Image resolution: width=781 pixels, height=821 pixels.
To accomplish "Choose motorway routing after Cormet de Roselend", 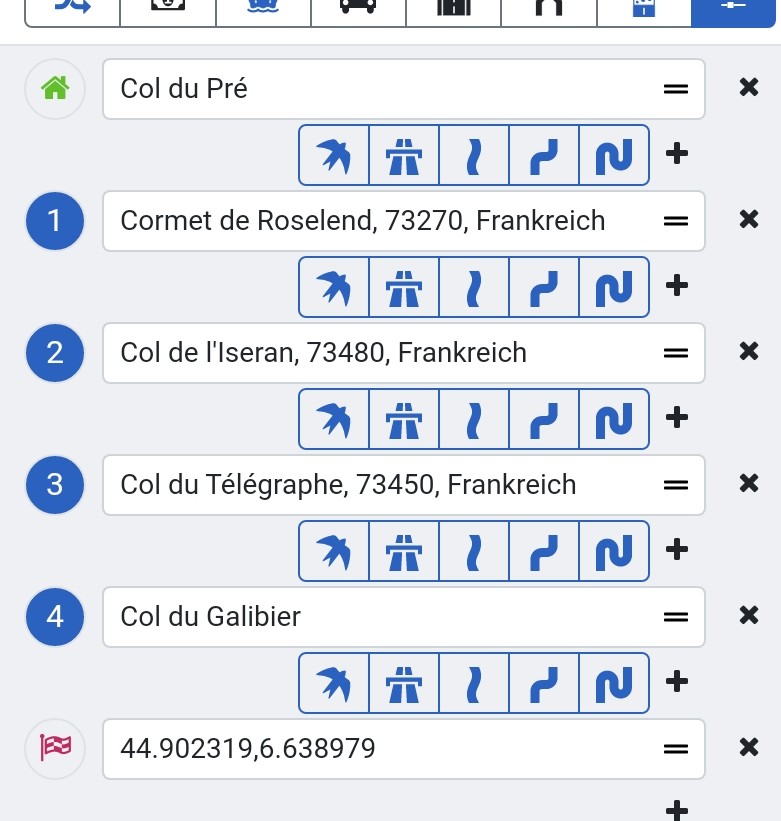I will 404,287.
